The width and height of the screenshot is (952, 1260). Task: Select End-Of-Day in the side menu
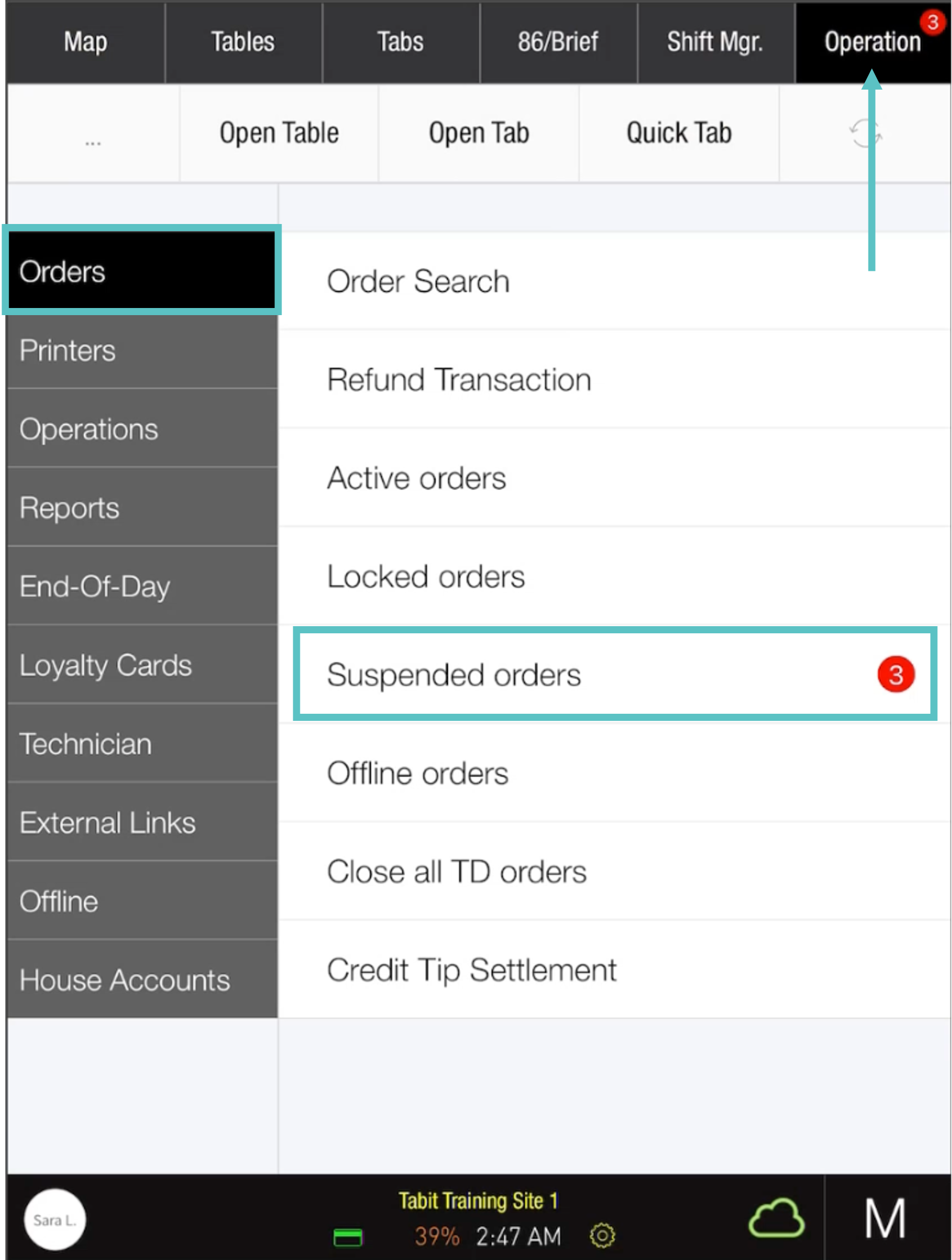tap(142, 586)
